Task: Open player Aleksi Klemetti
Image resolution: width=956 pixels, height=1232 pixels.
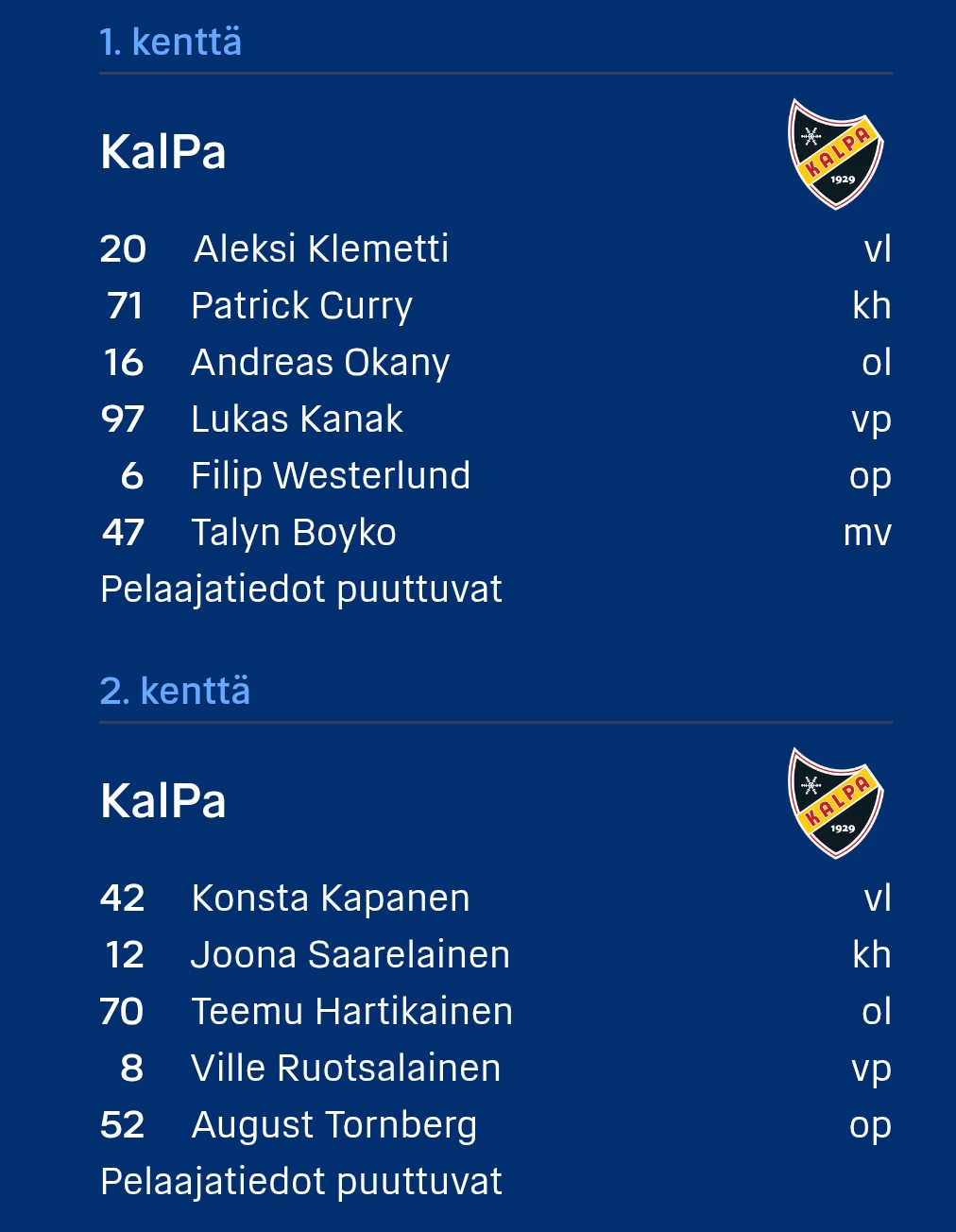Action: pyautogui.click(x=321, y=249)
